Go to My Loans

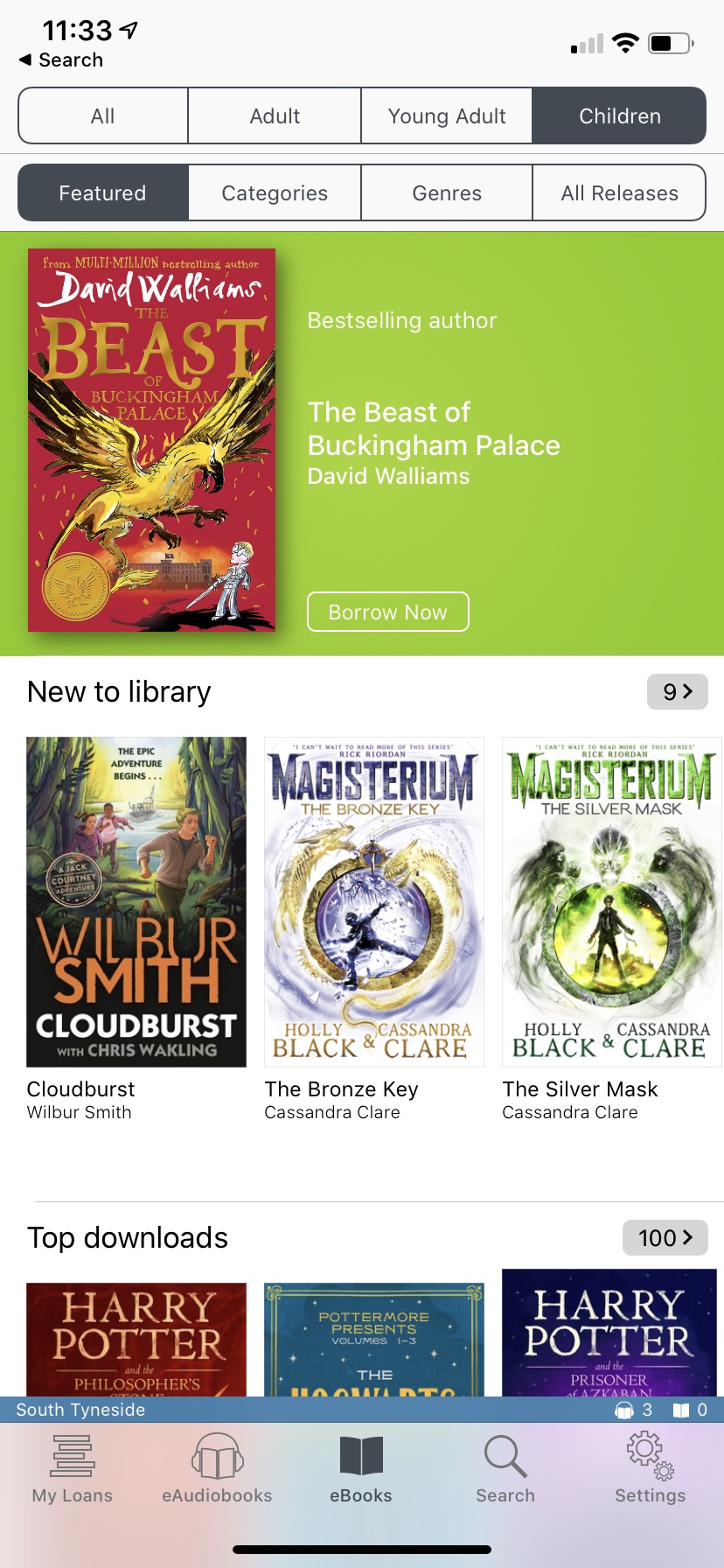click(73, 1469)
